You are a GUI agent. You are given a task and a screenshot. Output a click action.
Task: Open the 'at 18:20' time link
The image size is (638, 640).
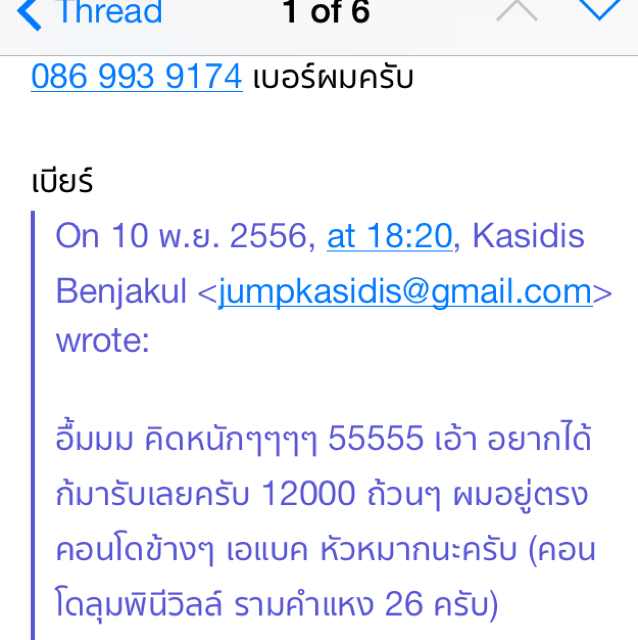[x=390, y=237]
